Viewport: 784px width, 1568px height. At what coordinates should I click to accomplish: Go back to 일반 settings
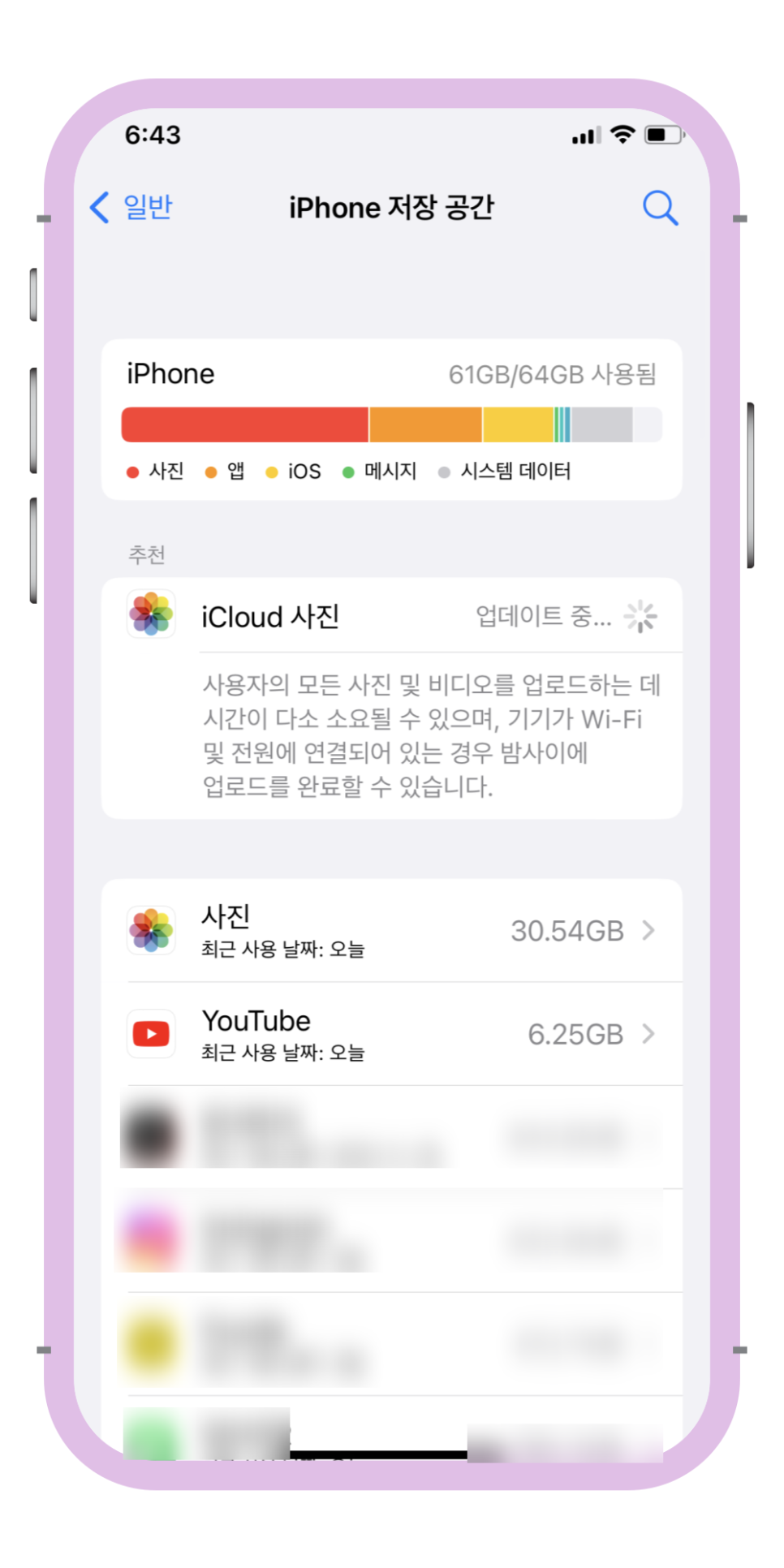pos(131,208)
